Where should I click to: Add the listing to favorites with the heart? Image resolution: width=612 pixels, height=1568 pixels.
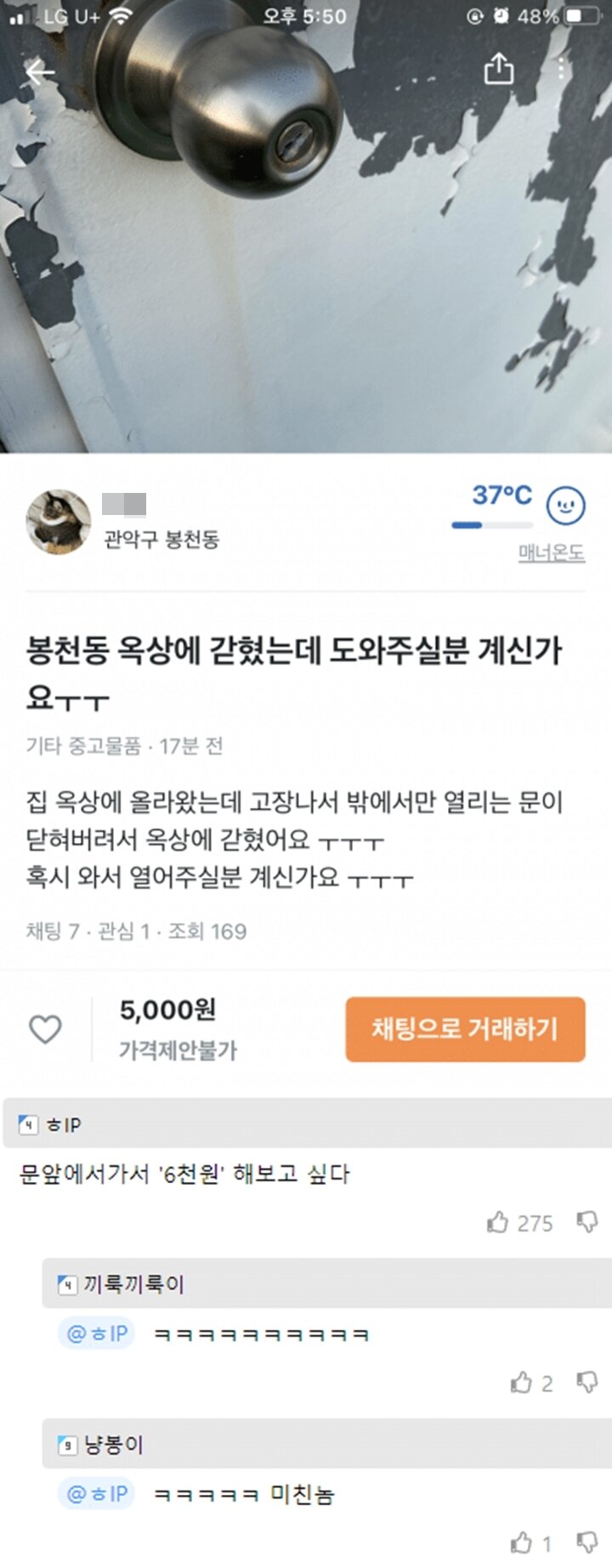[45, 1029]
